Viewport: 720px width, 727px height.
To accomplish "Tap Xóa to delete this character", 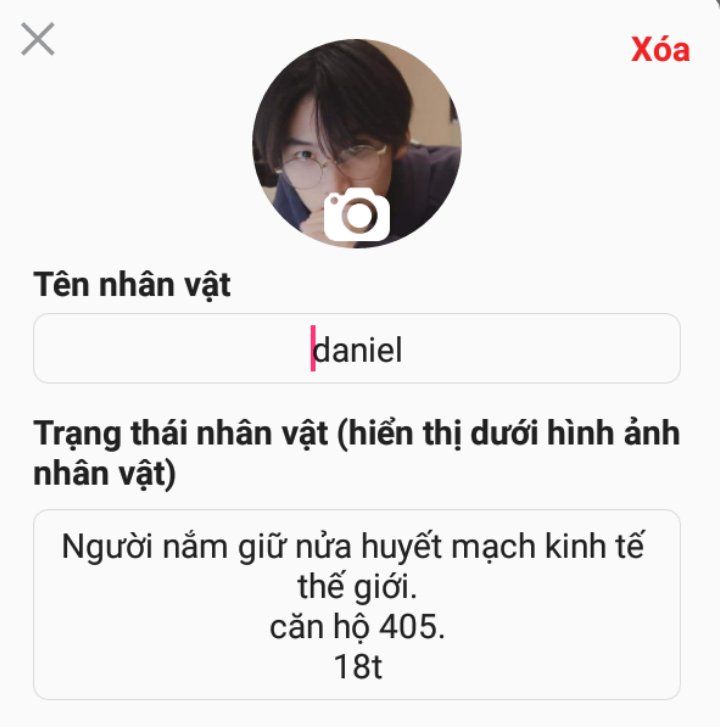I will (660, 50).
